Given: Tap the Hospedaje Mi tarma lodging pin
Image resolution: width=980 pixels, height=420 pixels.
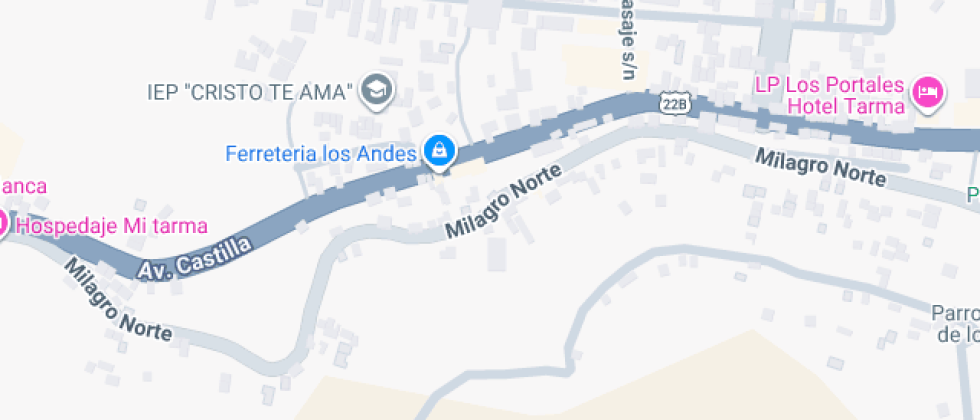Looking at the screenshot, I should (x=3, y=224).
